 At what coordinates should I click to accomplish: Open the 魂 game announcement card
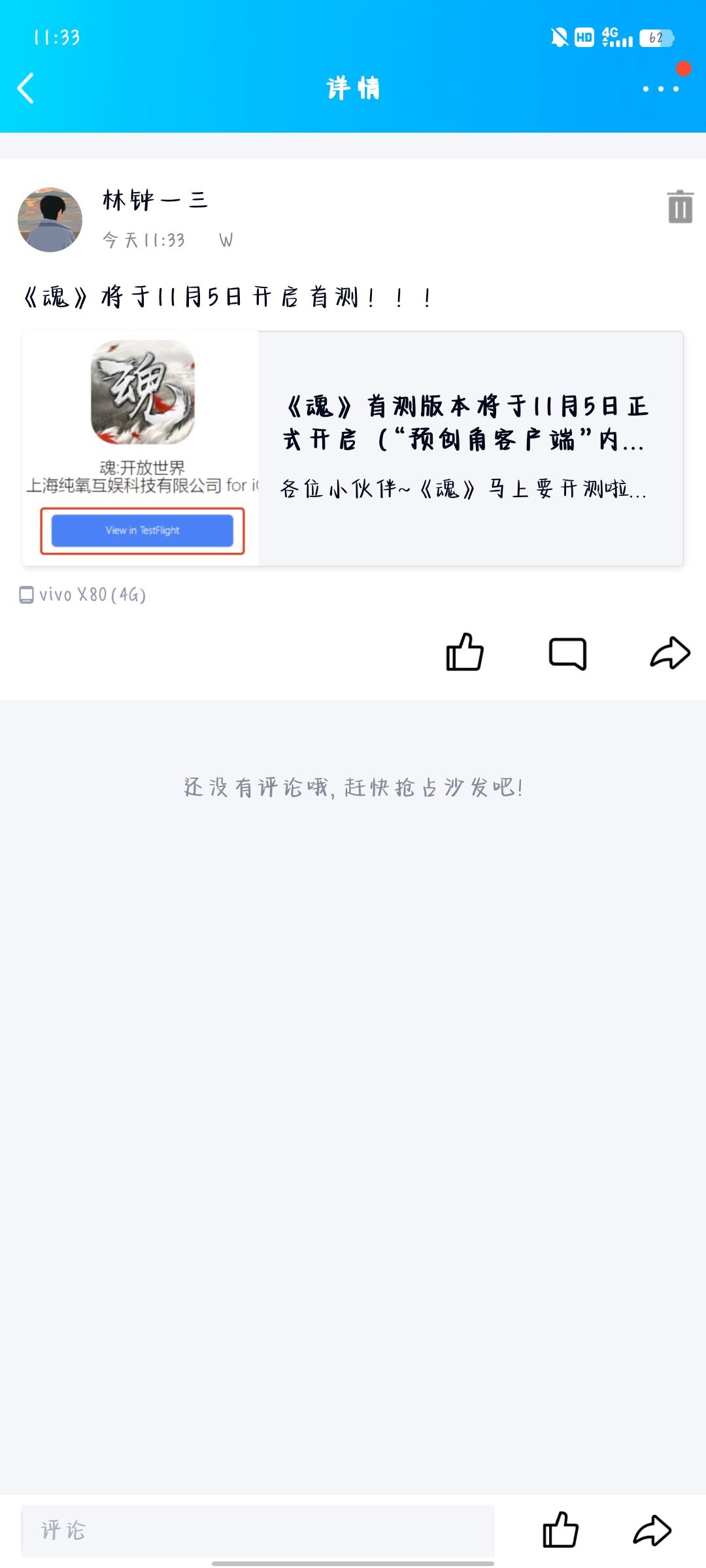coord(353,448)
